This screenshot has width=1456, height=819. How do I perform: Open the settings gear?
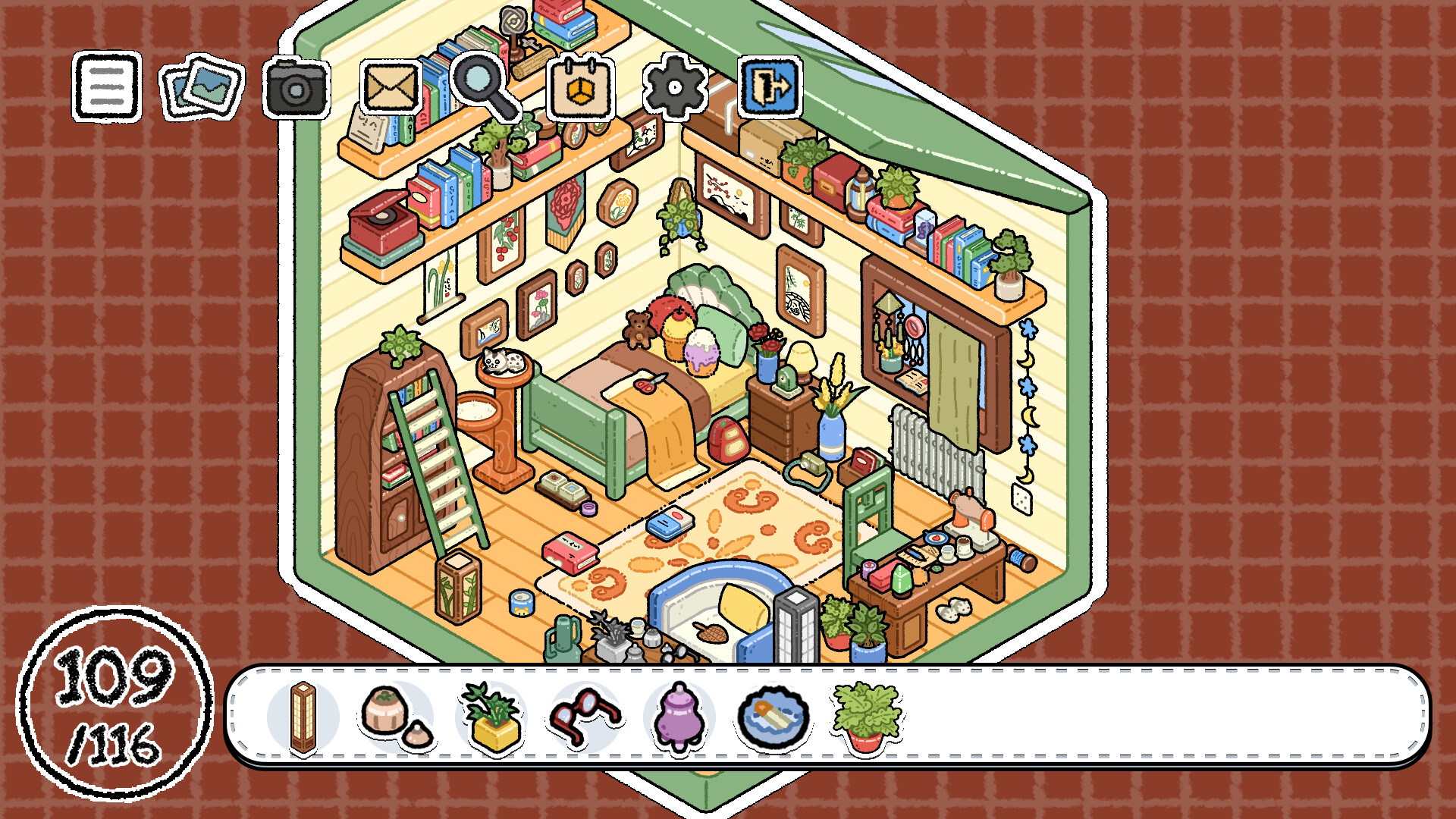click(x=675, y=87)
